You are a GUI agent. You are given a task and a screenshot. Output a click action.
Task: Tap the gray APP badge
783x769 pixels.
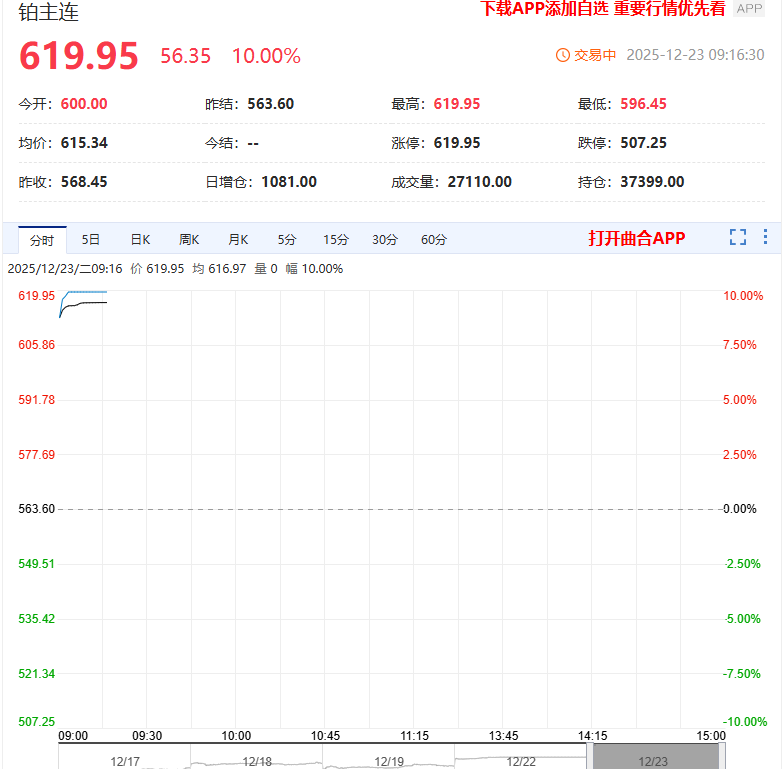tap(749, 9)
